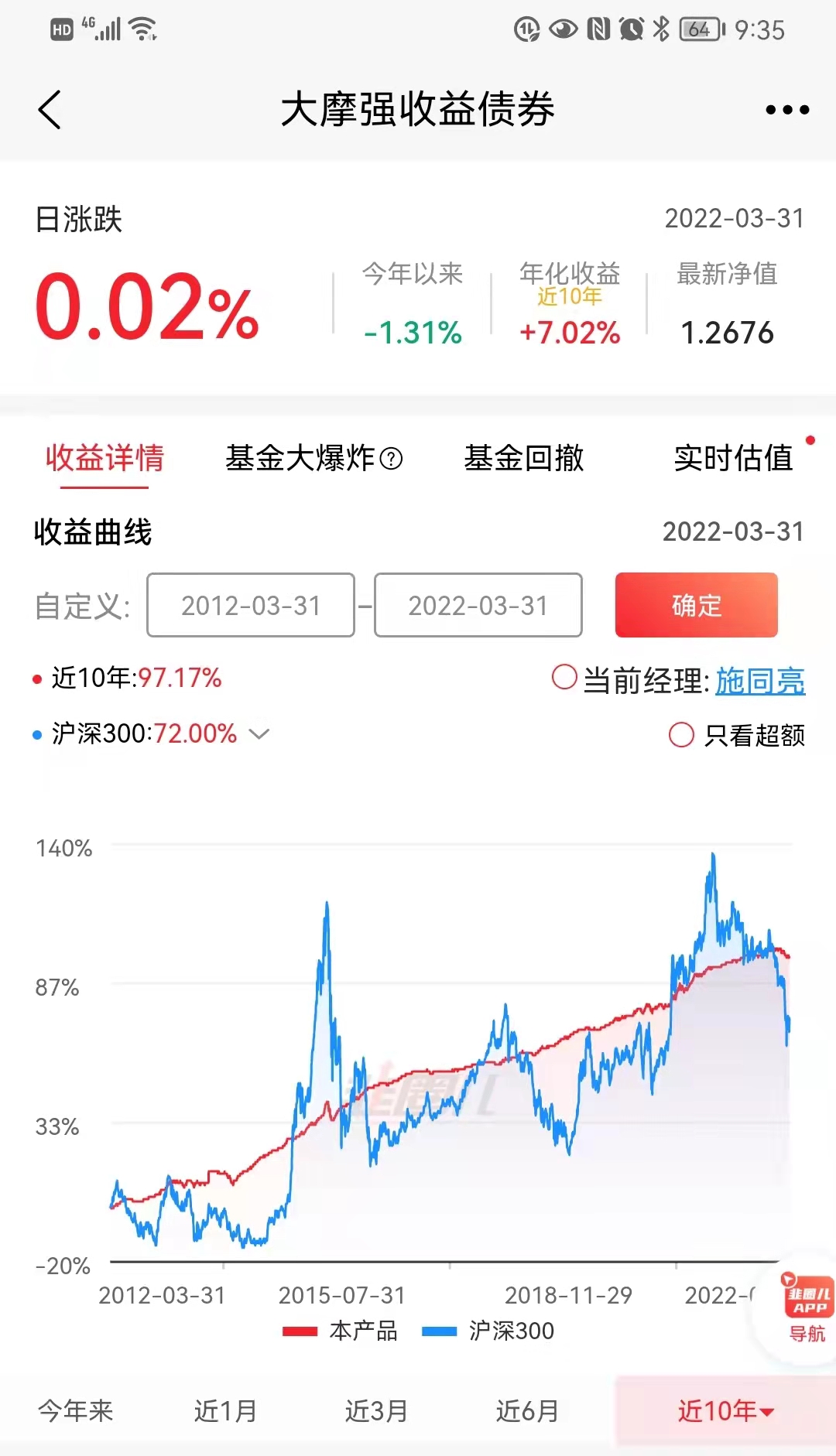Image resolution: width=836 pixels, height=1456 pixels.
Task: Select the 收益详情 tab
Action: (104, 458)
